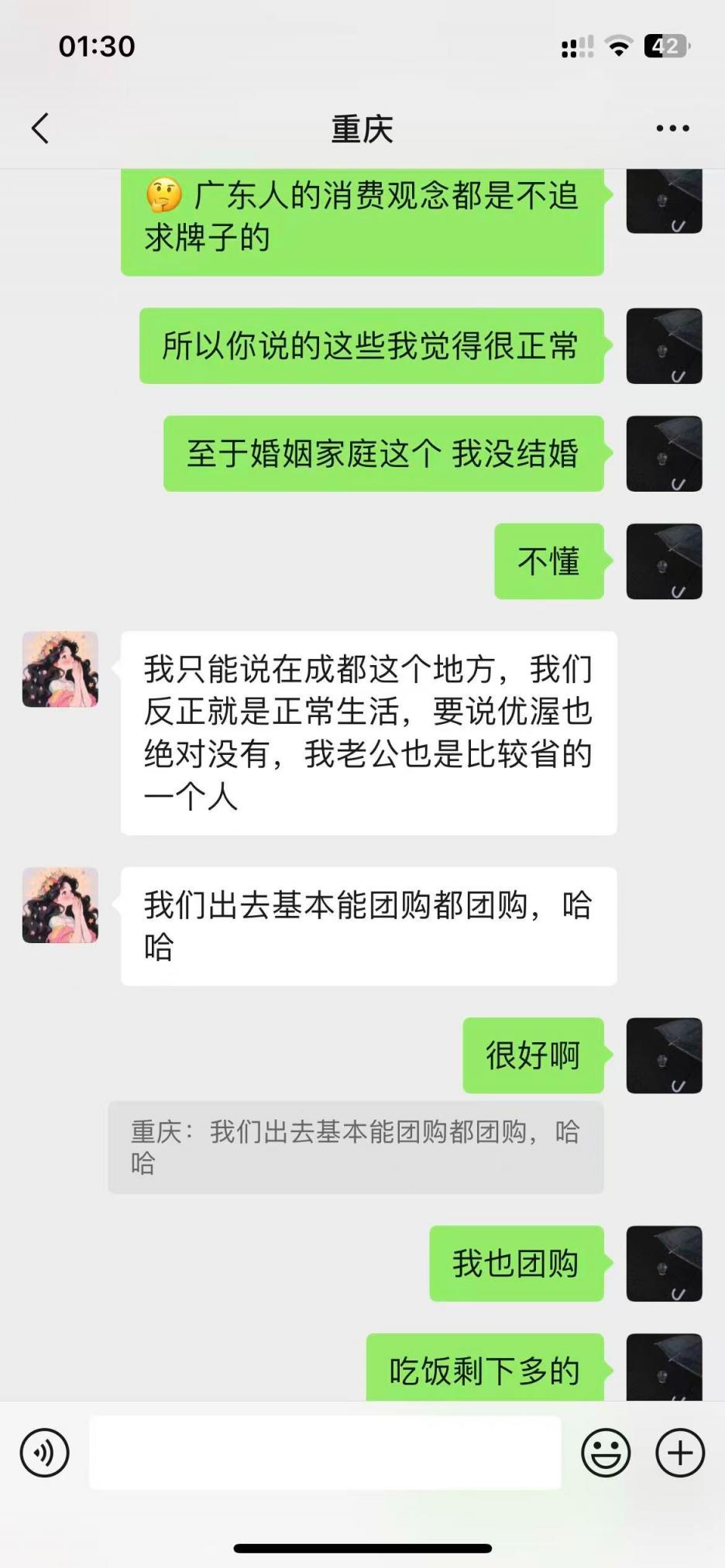The image size is (725, 1568).
Task: Open contact avatar beside 我只能说在成都这个地方 message
Action: tap(60, 669)
